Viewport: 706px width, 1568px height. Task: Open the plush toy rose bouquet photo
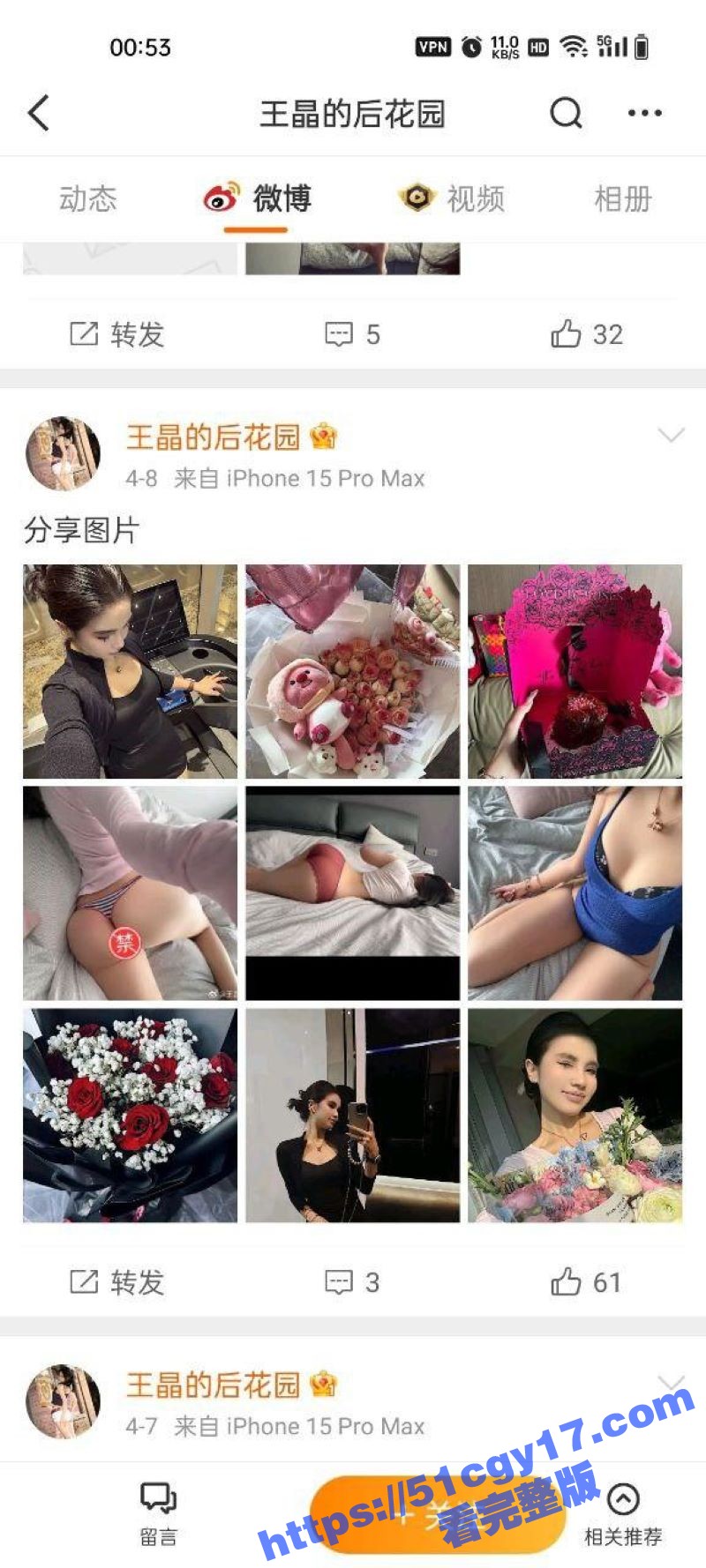352,671
